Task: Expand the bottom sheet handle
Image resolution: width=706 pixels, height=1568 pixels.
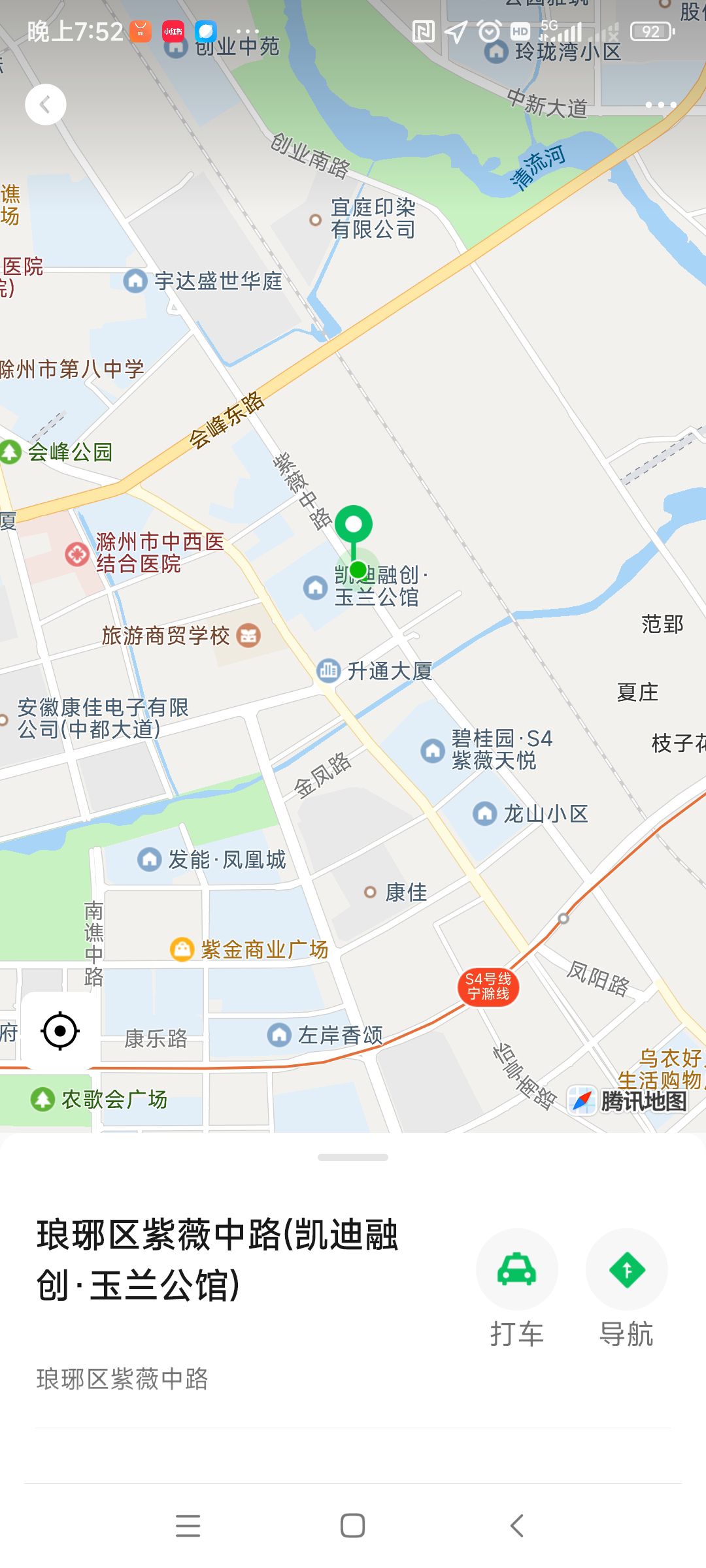Action: pyautogui.click(x=353, y=1157)
